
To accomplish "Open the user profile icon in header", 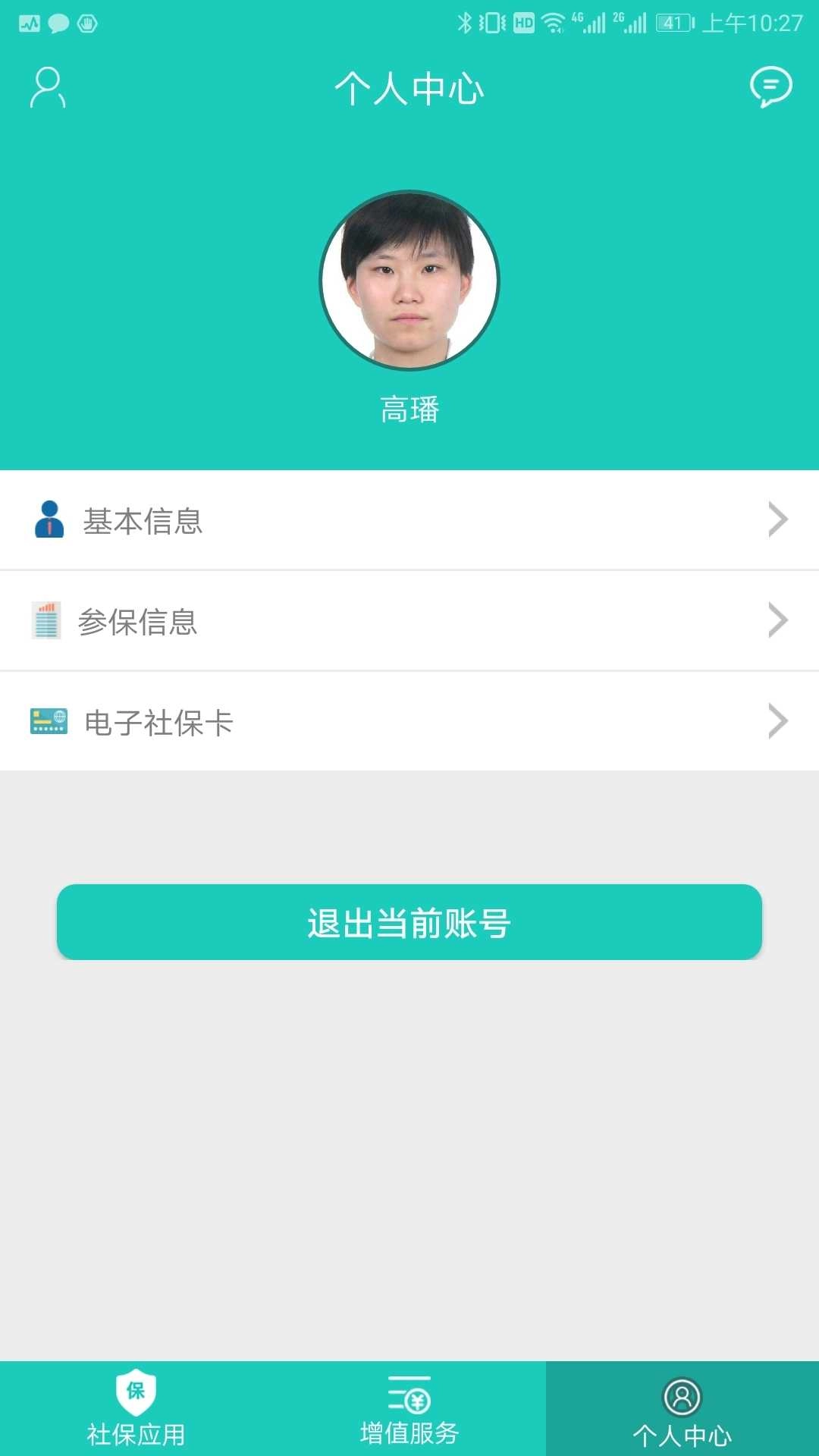I will click(47, 88).
